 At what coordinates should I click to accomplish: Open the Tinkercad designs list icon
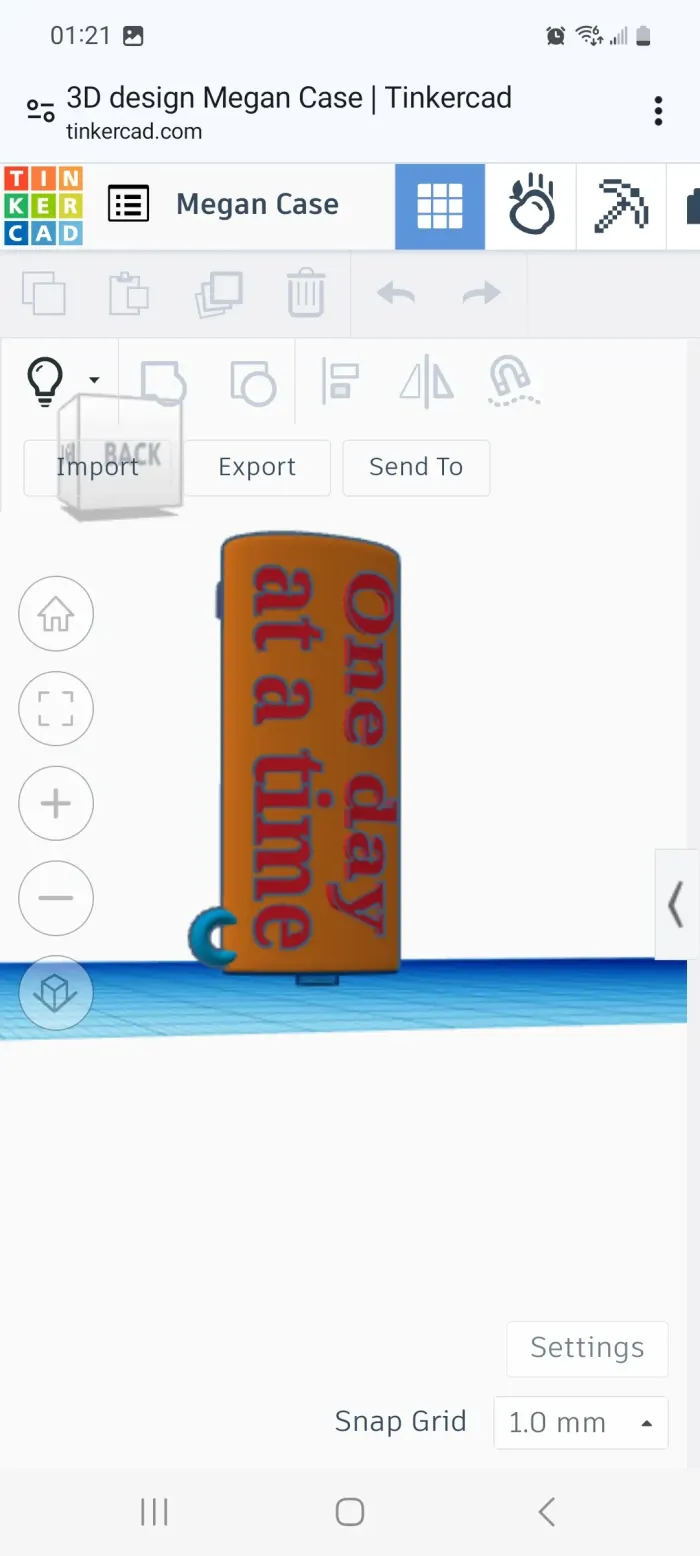click(x=128, y=204)
